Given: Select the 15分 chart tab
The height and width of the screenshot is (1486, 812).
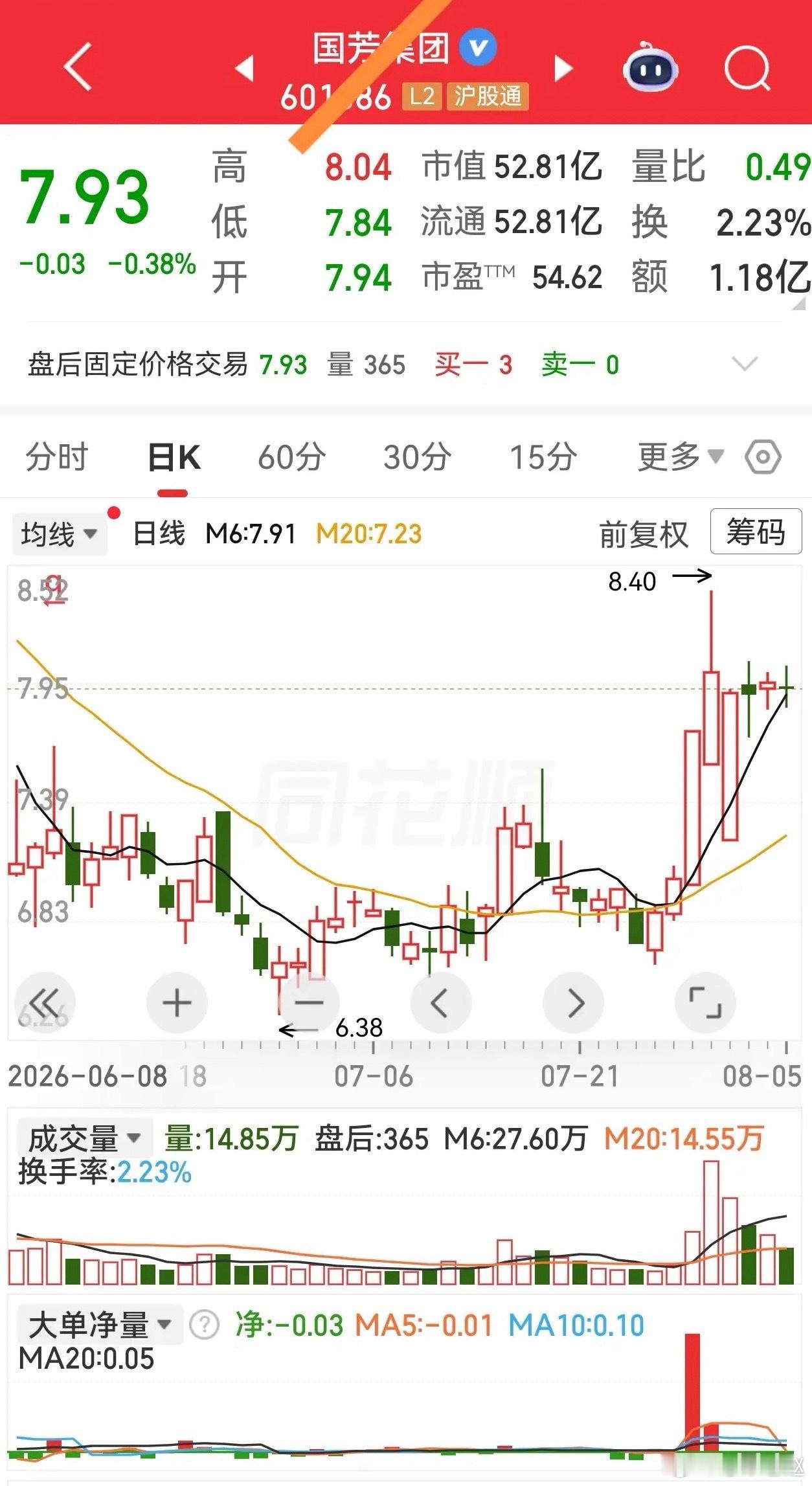Looking at the screenshot, I should (543, 457).
